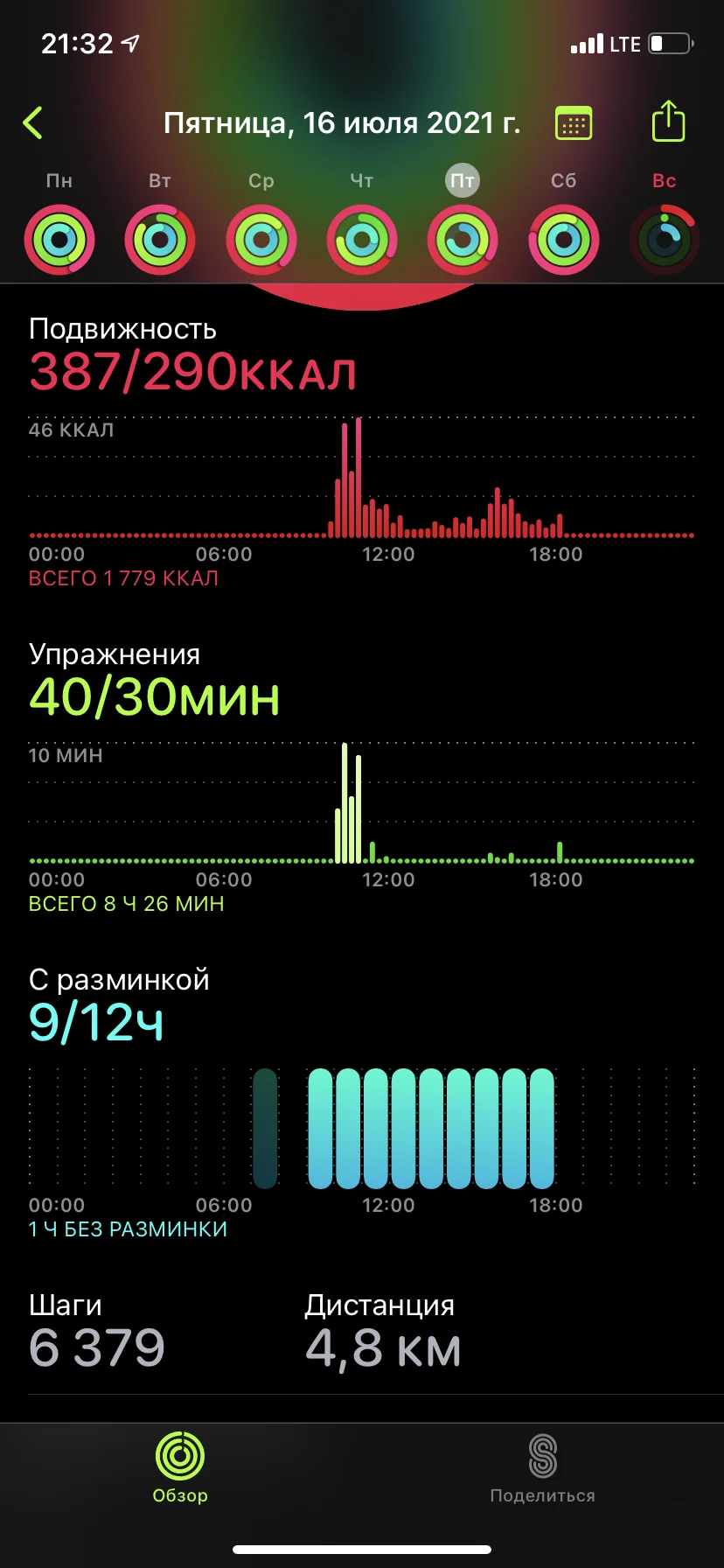Select Tuesday (Вт) activity rings
Viewport: 724px width, 1568px height.
tap(160, 239)
